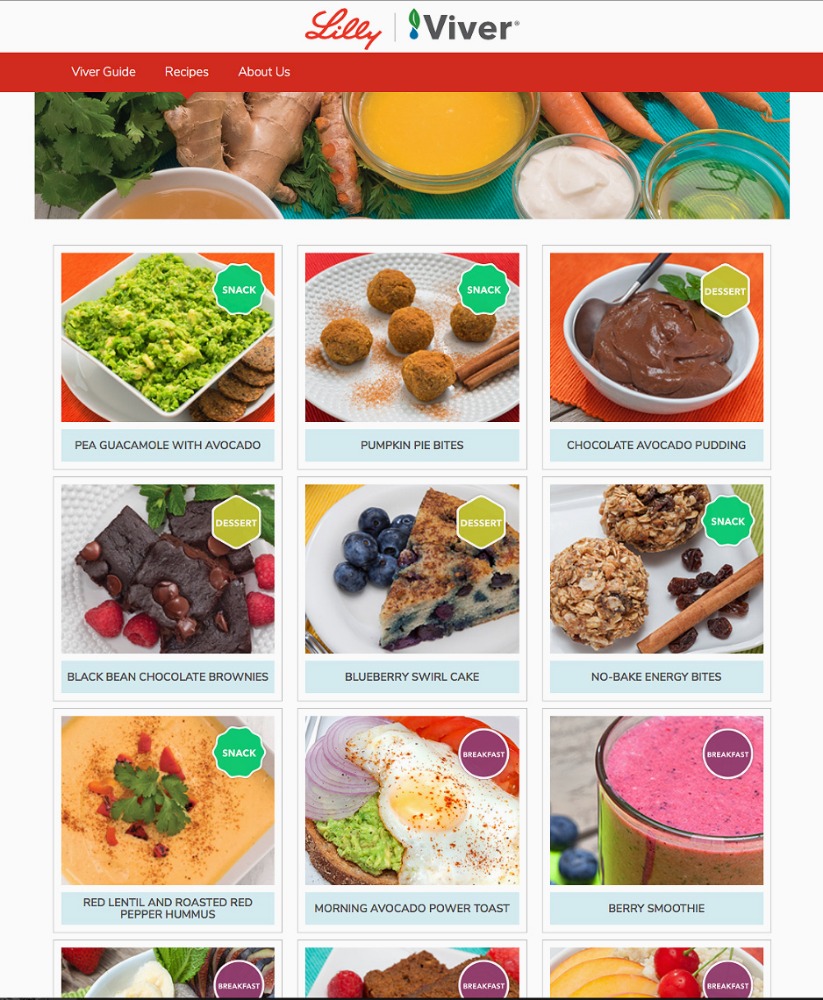This screenshot has width=823, height=1000.
Task: Go to the Recipes section
Action: coord(187,72)
